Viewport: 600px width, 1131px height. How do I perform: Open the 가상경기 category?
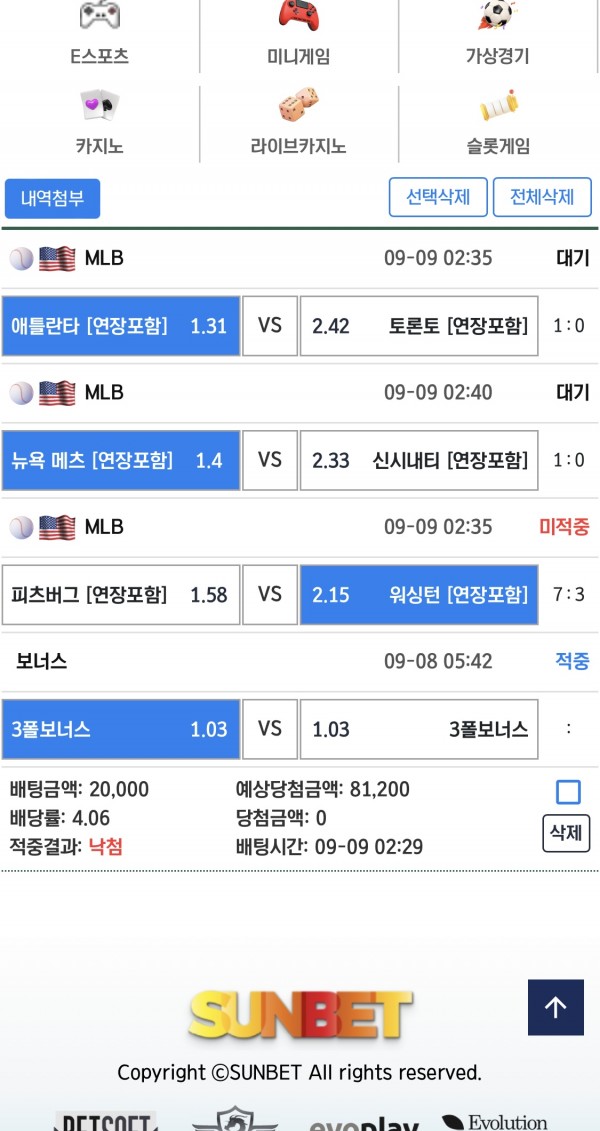pyautogui.click(x=498, y=36)
